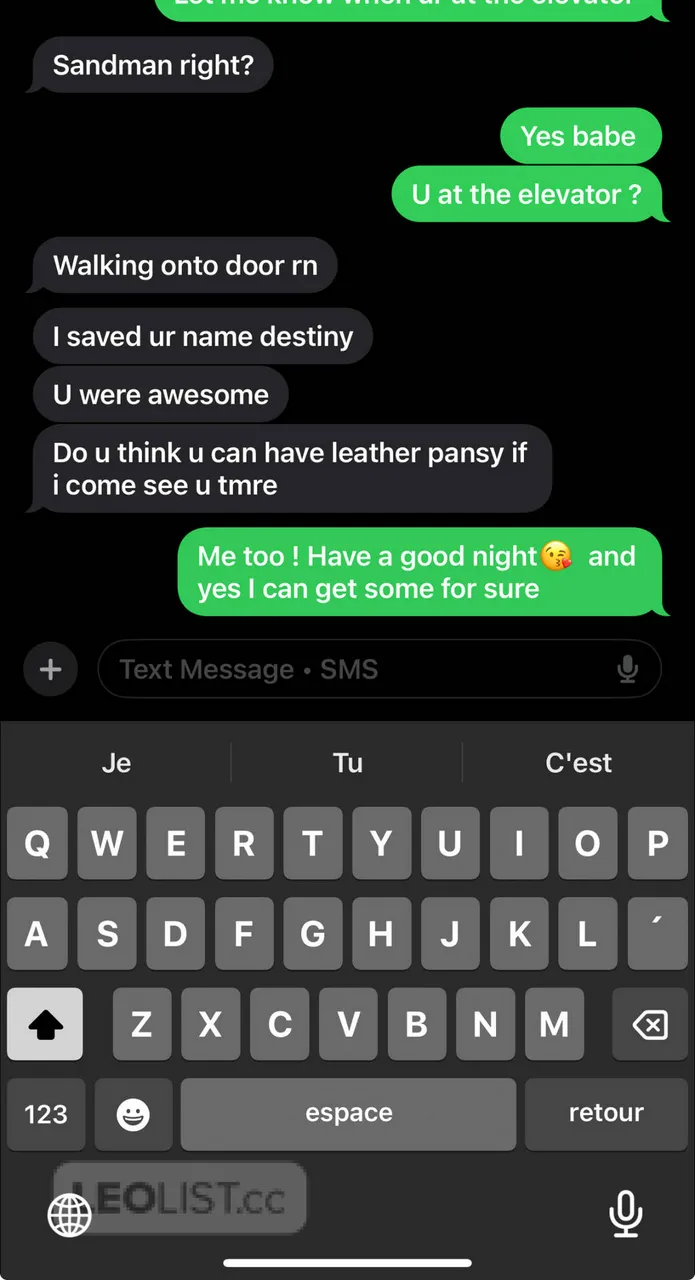Insert the "Je" word suggestion
Image resolution: width=695 pixels, height=1280 pixels.
(116, 763)
